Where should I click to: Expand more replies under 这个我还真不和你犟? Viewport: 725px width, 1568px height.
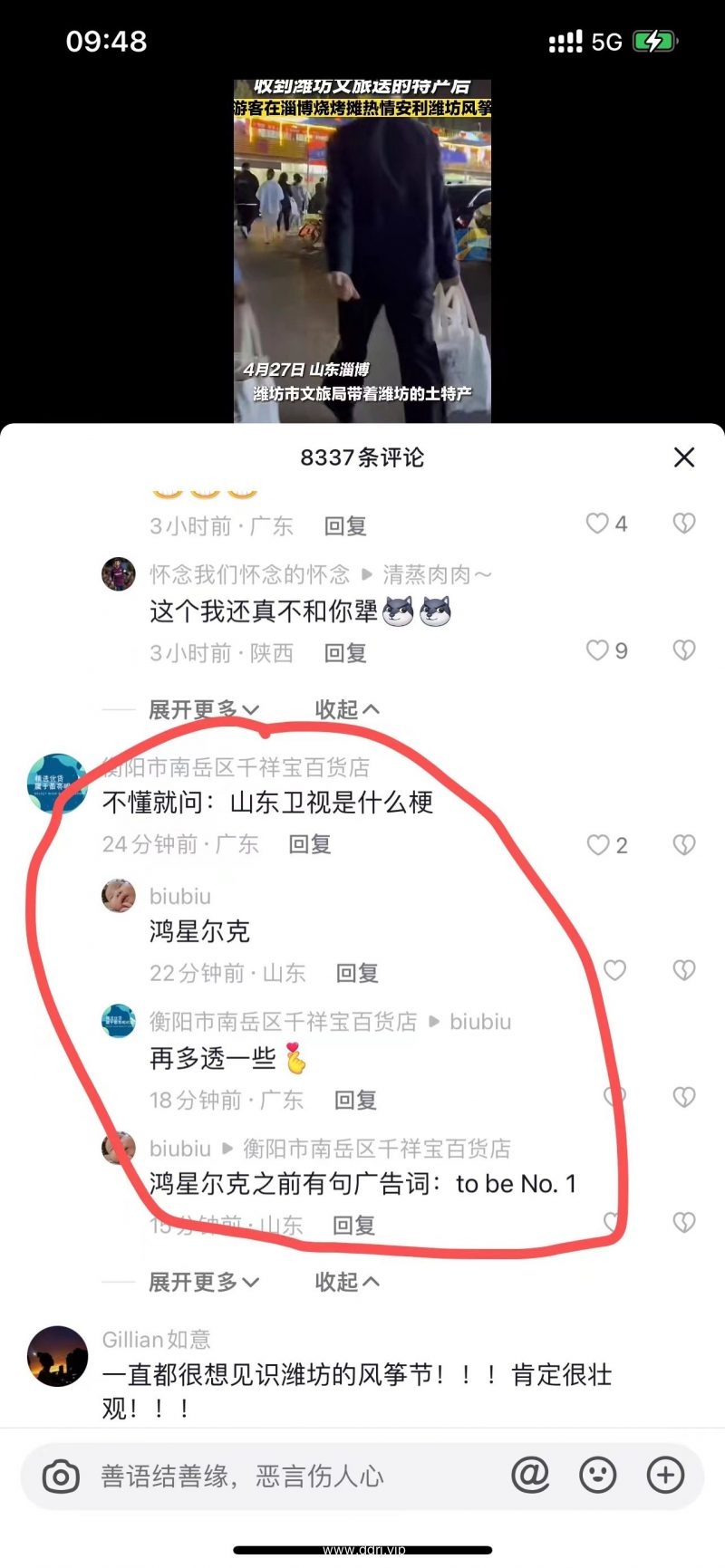204,709
